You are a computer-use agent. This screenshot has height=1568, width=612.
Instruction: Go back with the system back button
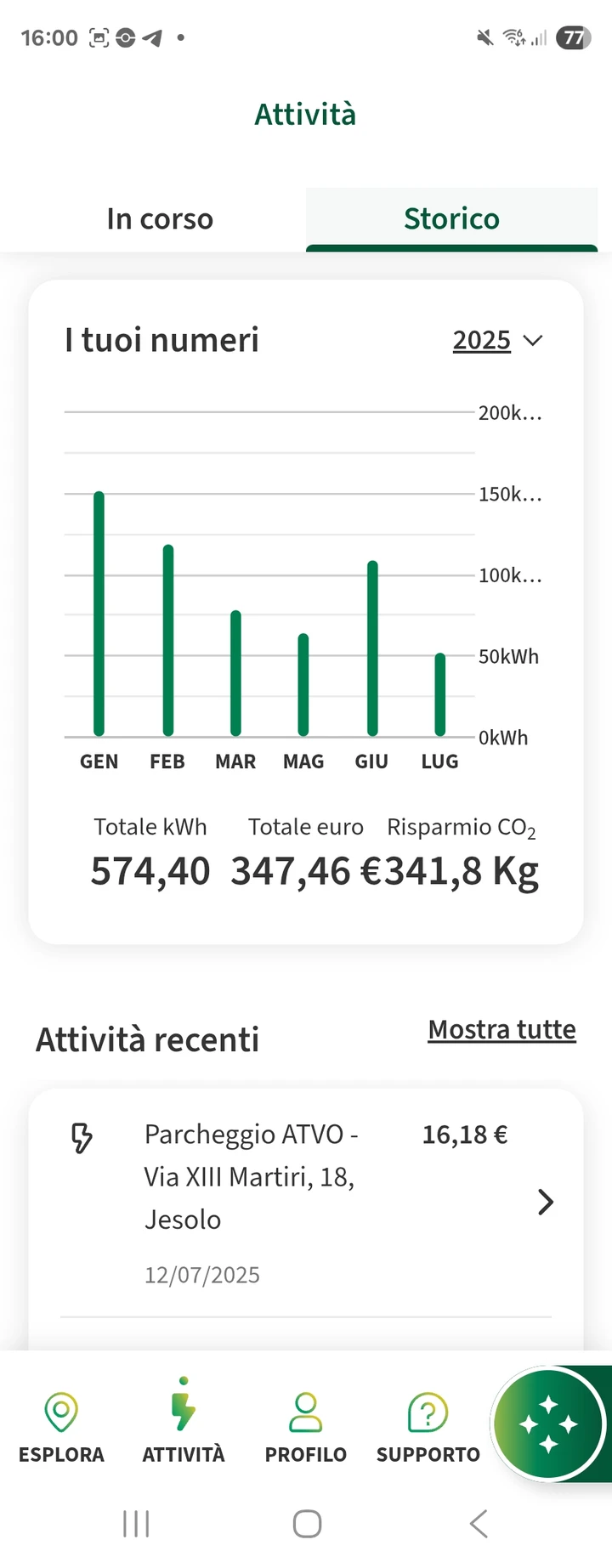coord(479,1524)
